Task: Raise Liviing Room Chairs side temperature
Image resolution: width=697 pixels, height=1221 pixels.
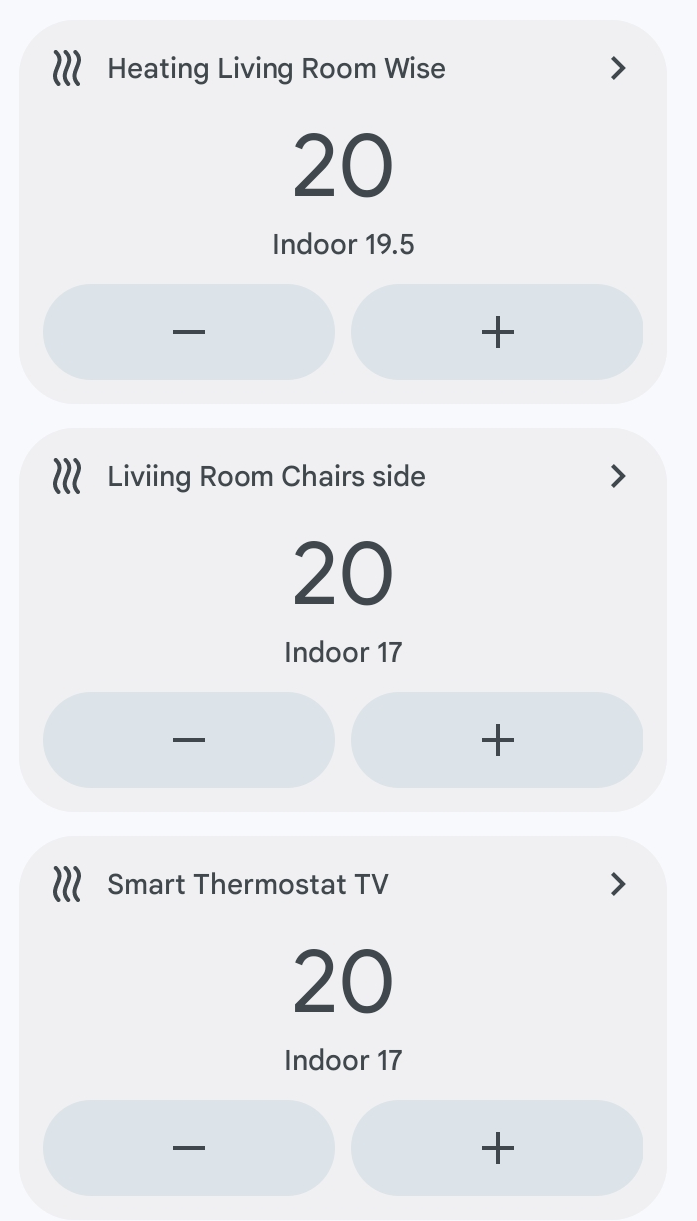Action: pyautogui.click(x=497, y=740)
